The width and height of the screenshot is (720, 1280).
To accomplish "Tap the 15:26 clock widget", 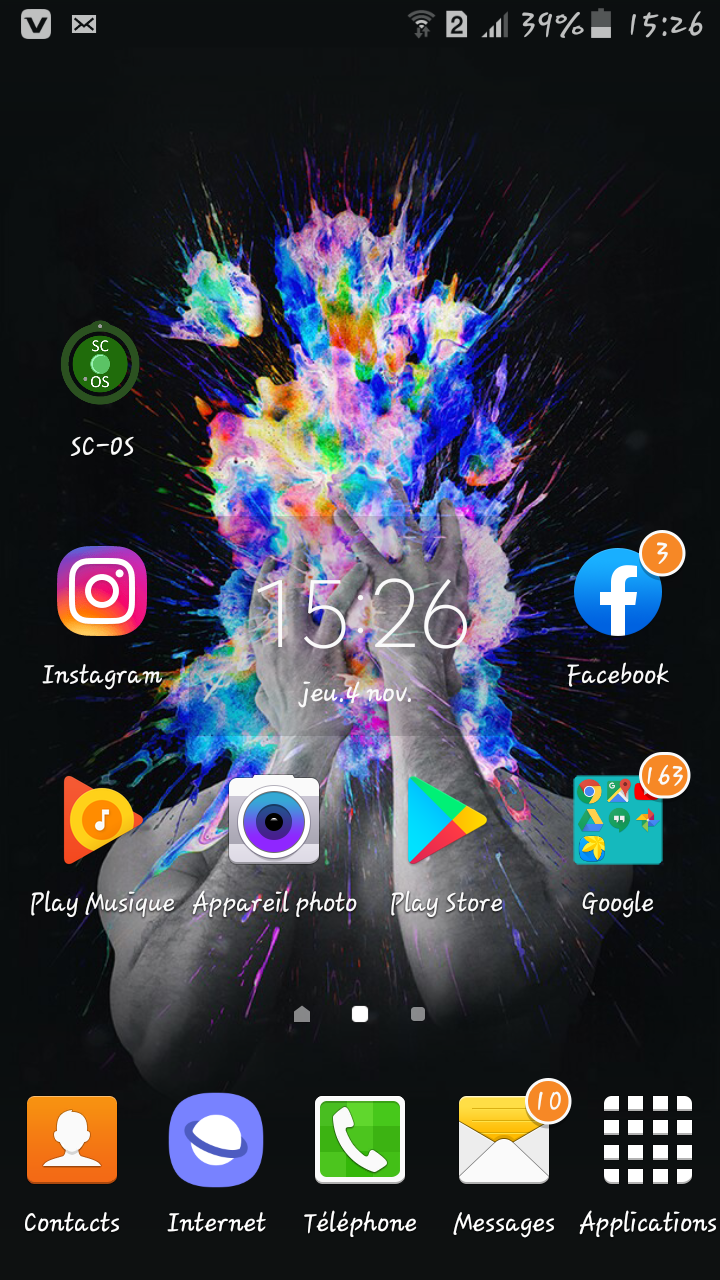I will 360,613.
